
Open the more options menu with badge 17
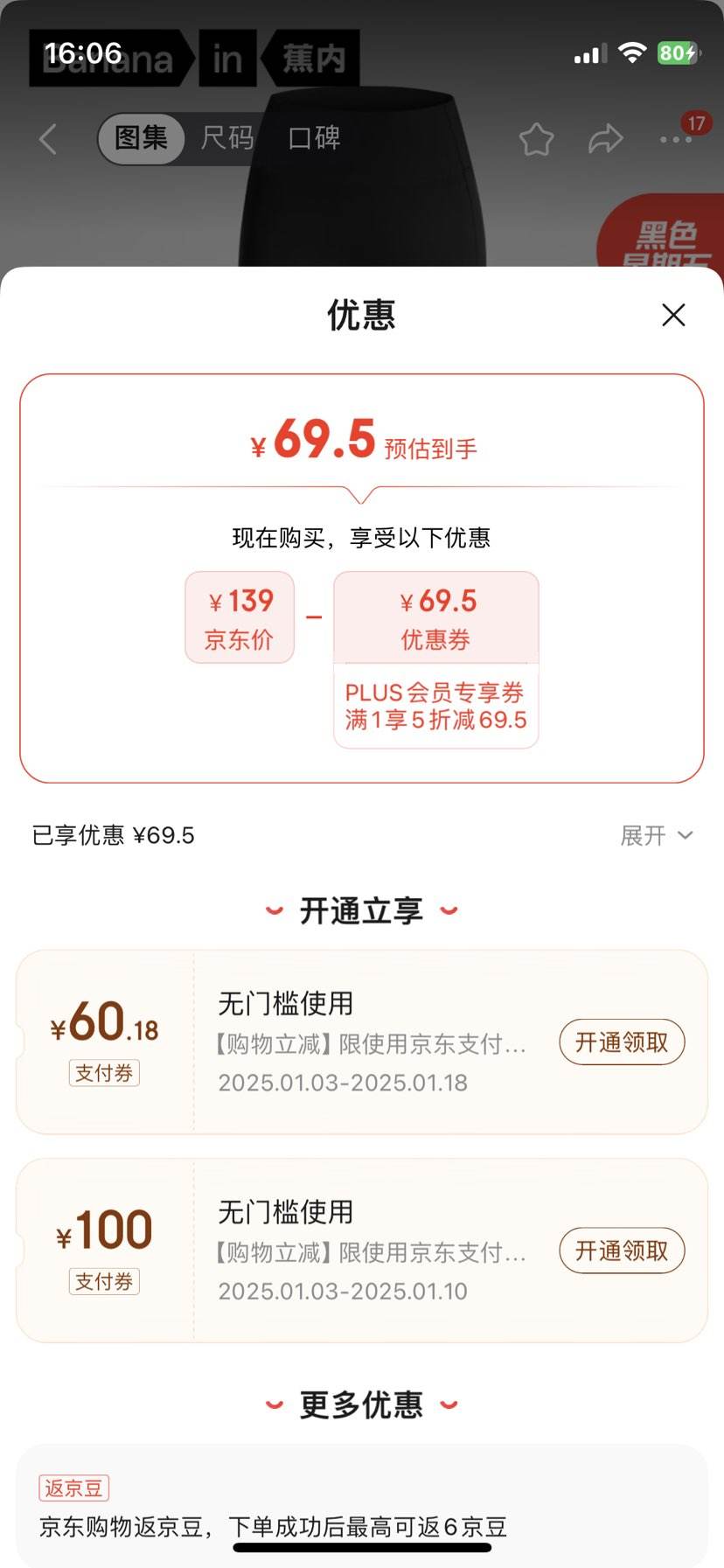[674, 139]
